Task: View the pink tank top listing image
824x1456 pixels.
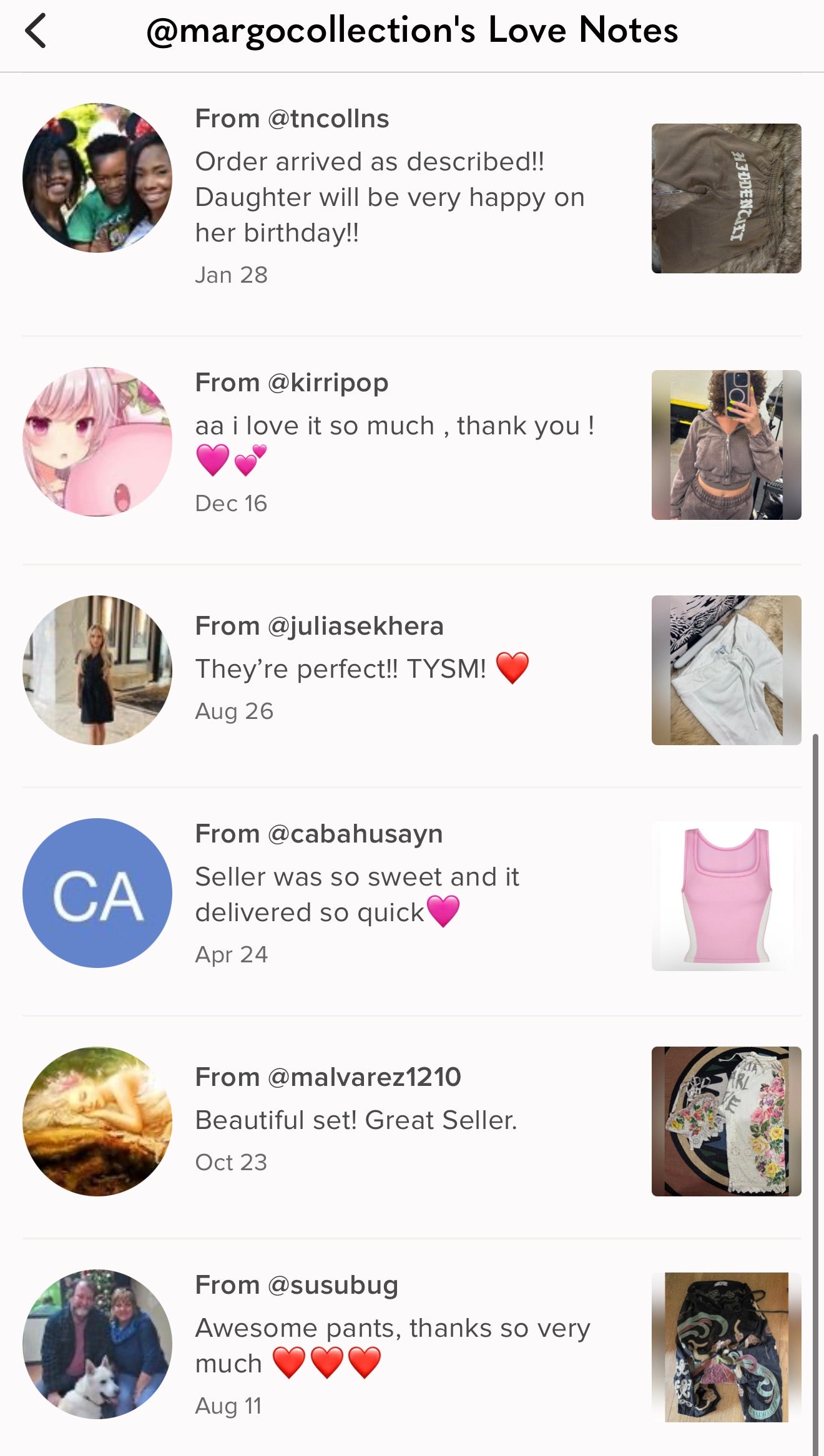Action: [726, 896]
